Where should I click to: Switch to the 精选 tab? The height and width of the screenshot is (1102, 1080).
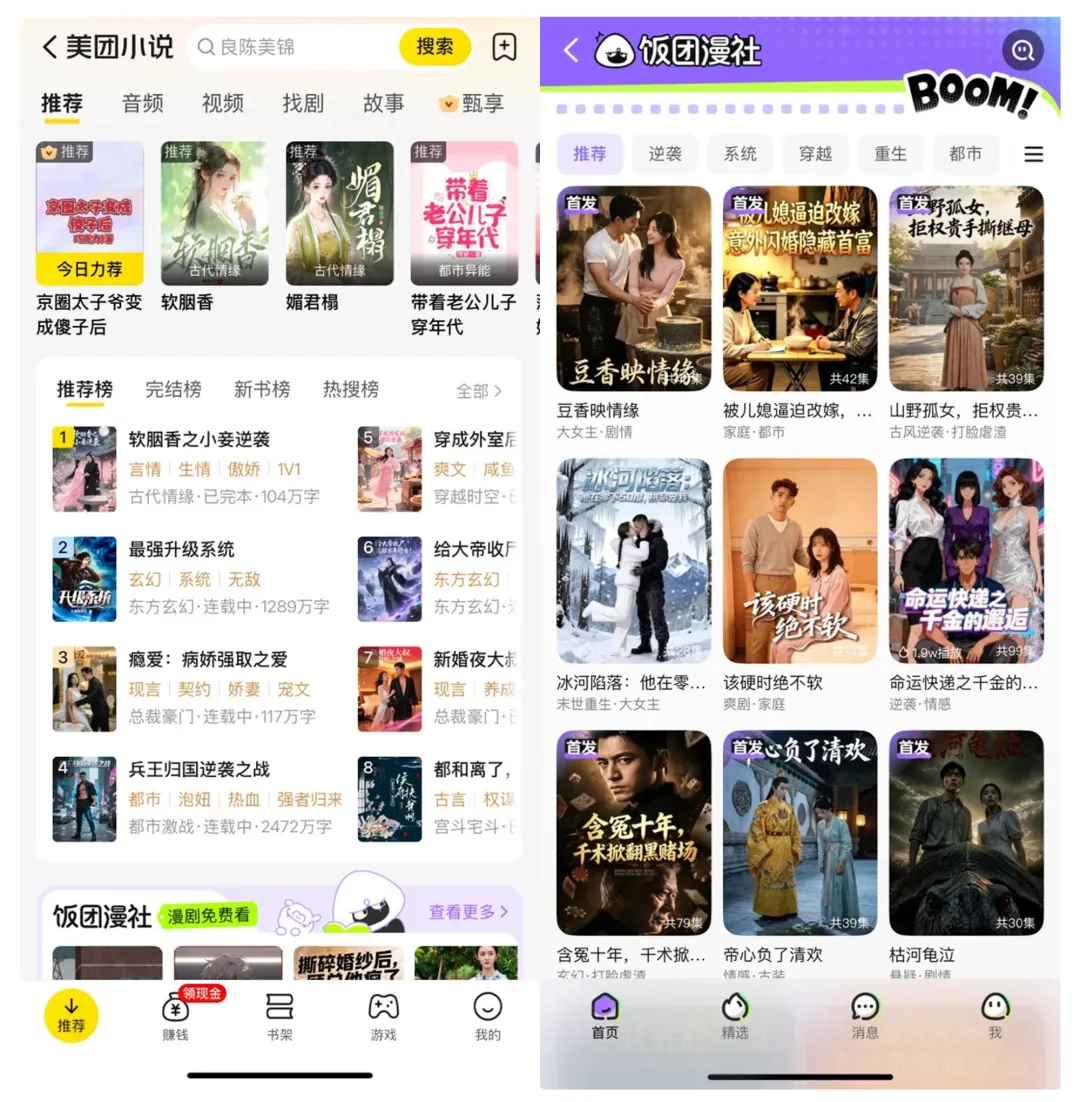click(x=735, y=1016)
